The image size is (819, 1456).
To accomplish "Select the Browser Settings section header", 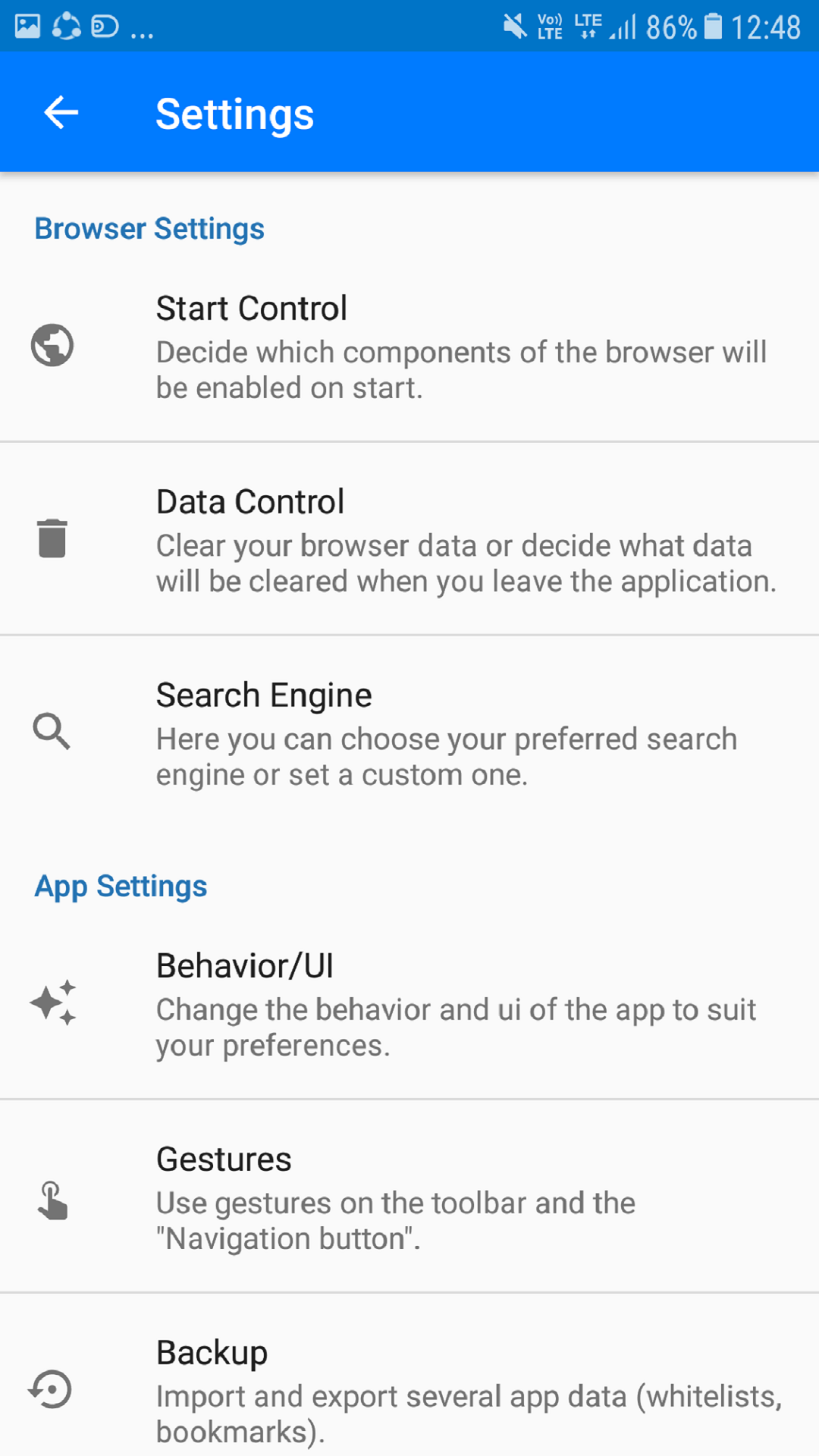I will tap(149, 228).
